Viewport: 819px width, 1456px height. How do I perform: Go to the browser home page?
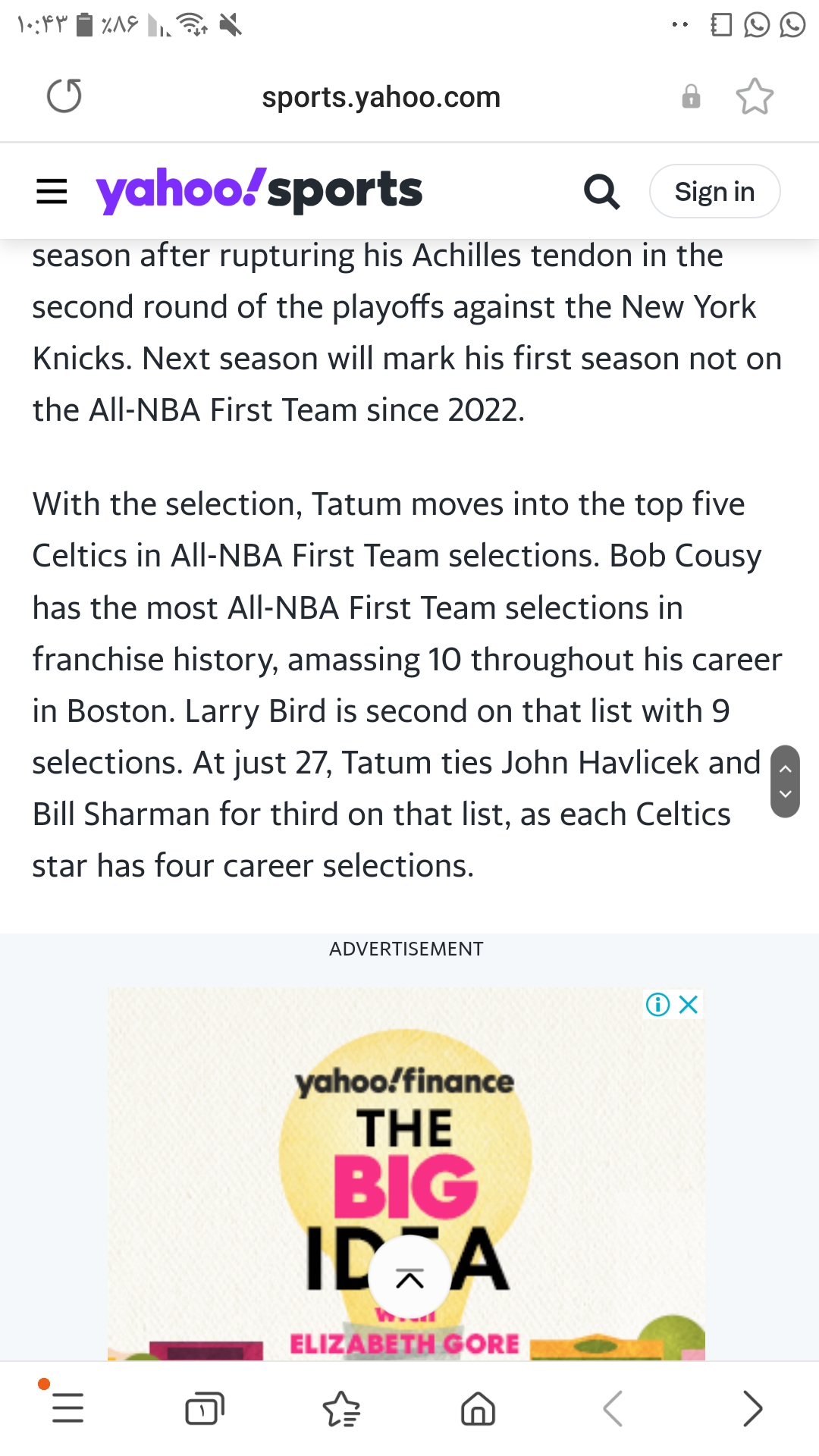point(478,1408)
